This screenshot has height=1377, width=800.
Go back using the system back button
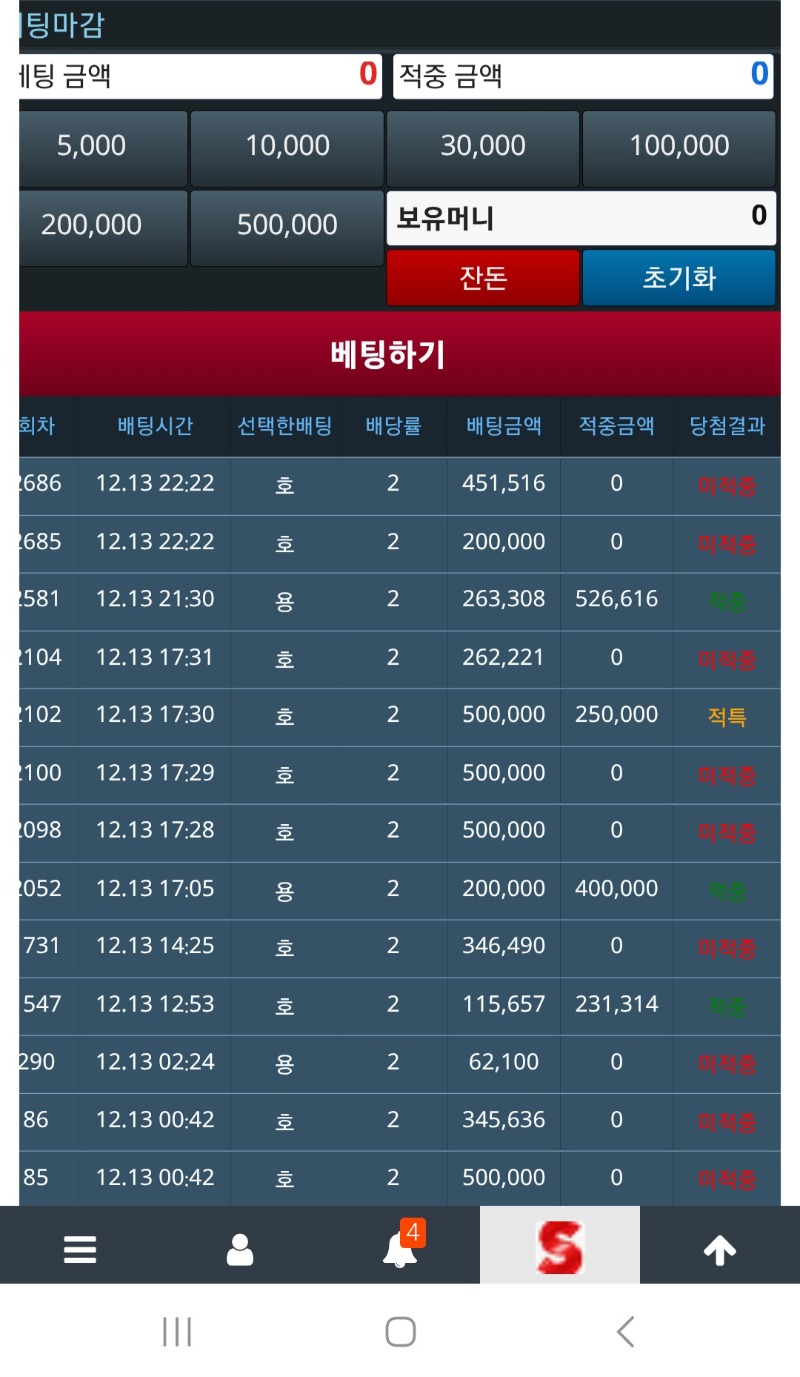pyautogui.click(x=625, y=1332)
